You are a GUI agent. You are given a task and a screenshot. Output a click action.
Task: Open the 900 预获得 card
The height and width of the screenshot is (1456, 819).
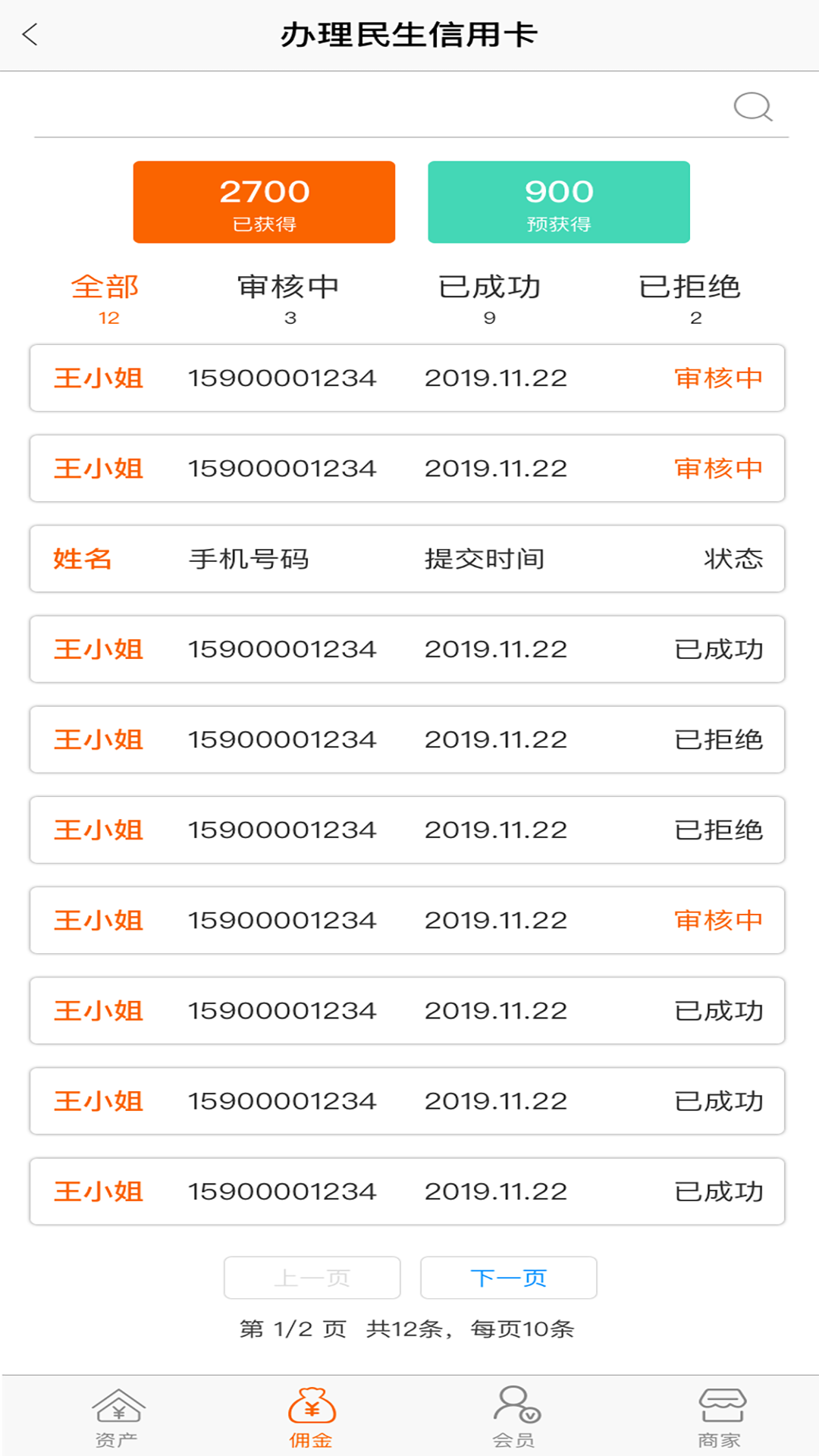[x=559, y=202]
